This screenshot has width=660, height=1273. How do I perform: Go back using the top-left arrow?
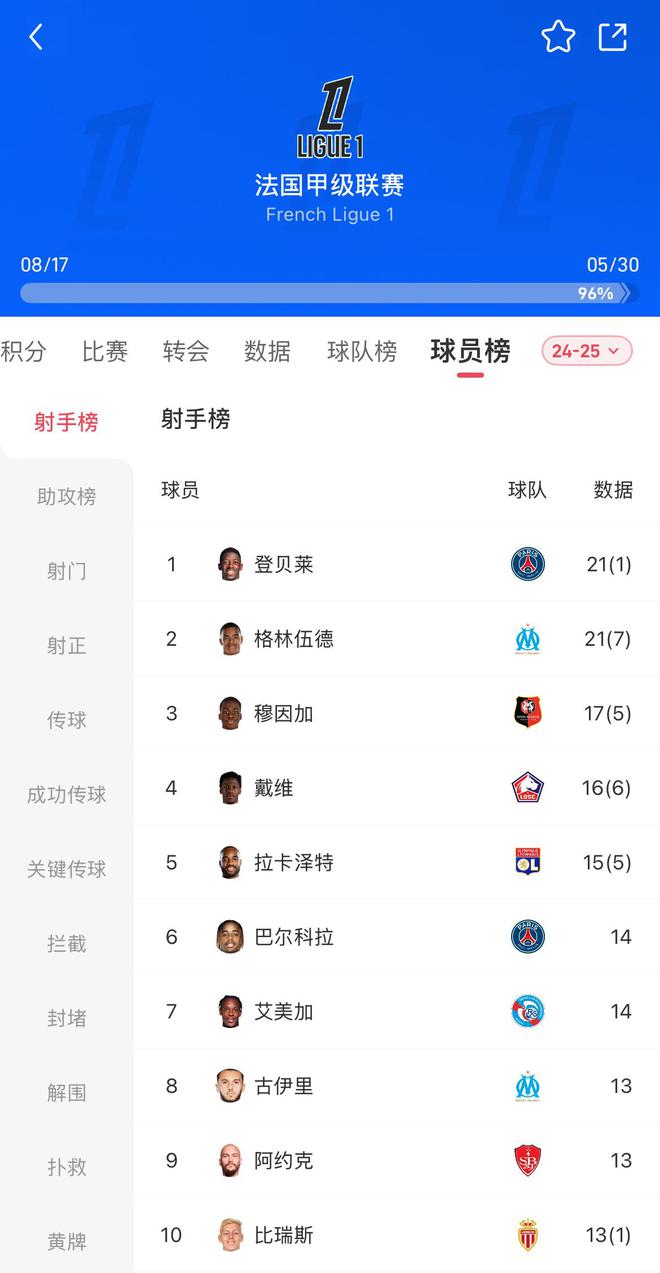(36, 38)
